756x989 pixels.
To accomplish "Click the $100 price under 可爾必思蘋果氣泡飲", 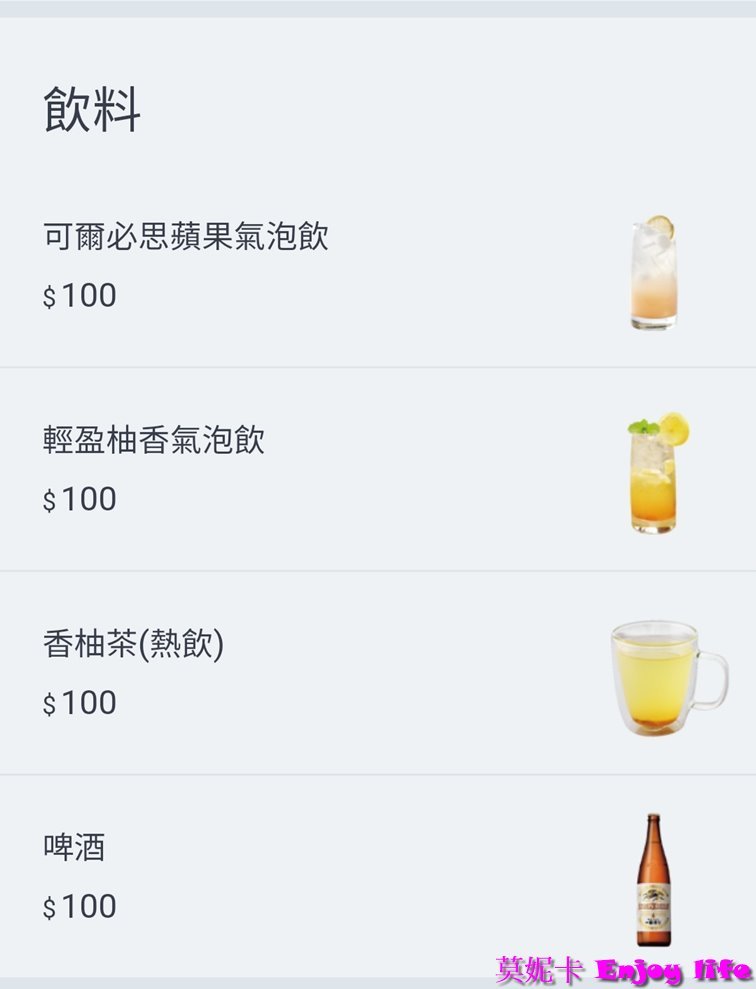I will (80, 295).
